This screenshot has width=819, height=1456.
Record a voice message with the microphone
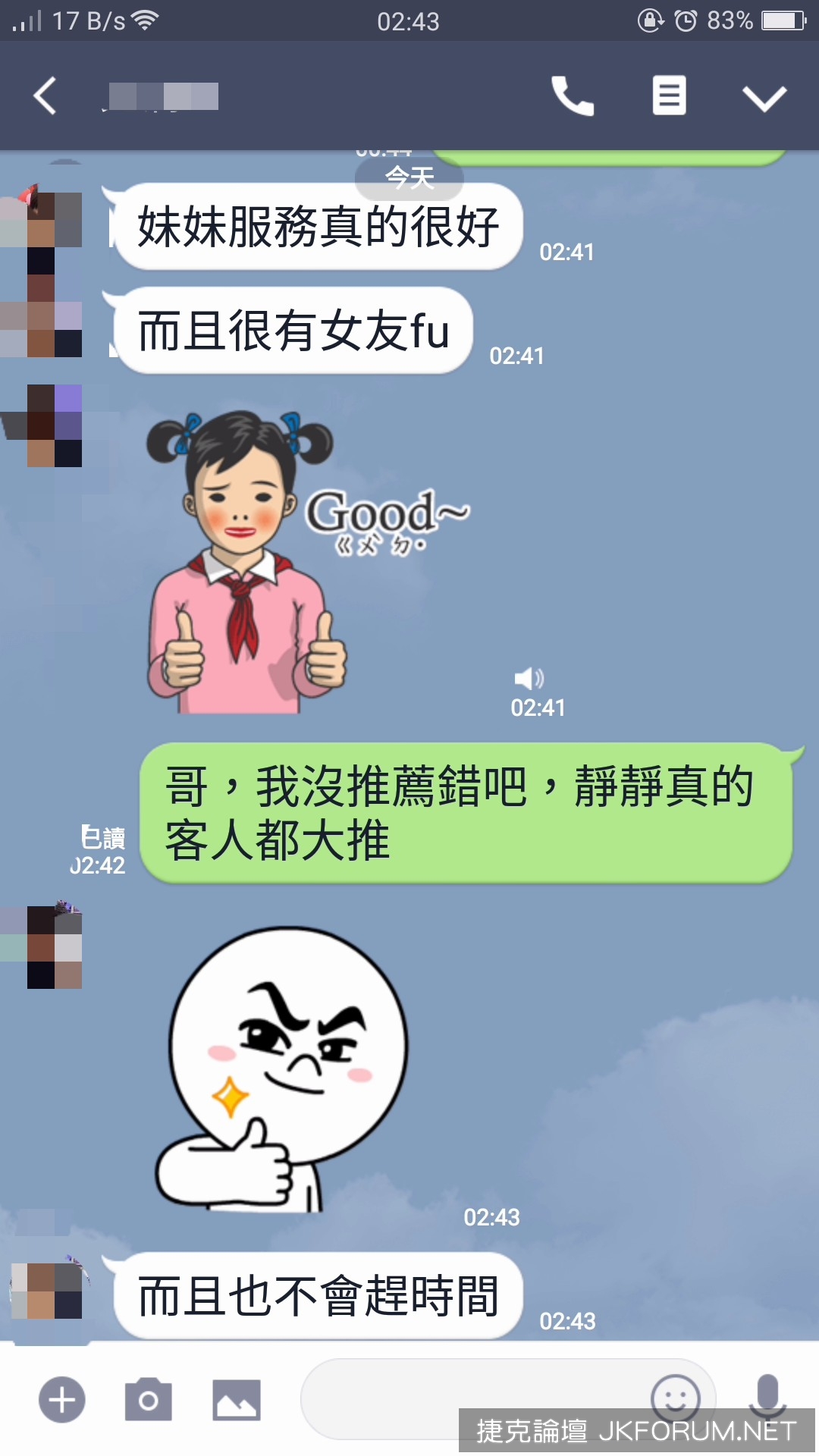767,1395
